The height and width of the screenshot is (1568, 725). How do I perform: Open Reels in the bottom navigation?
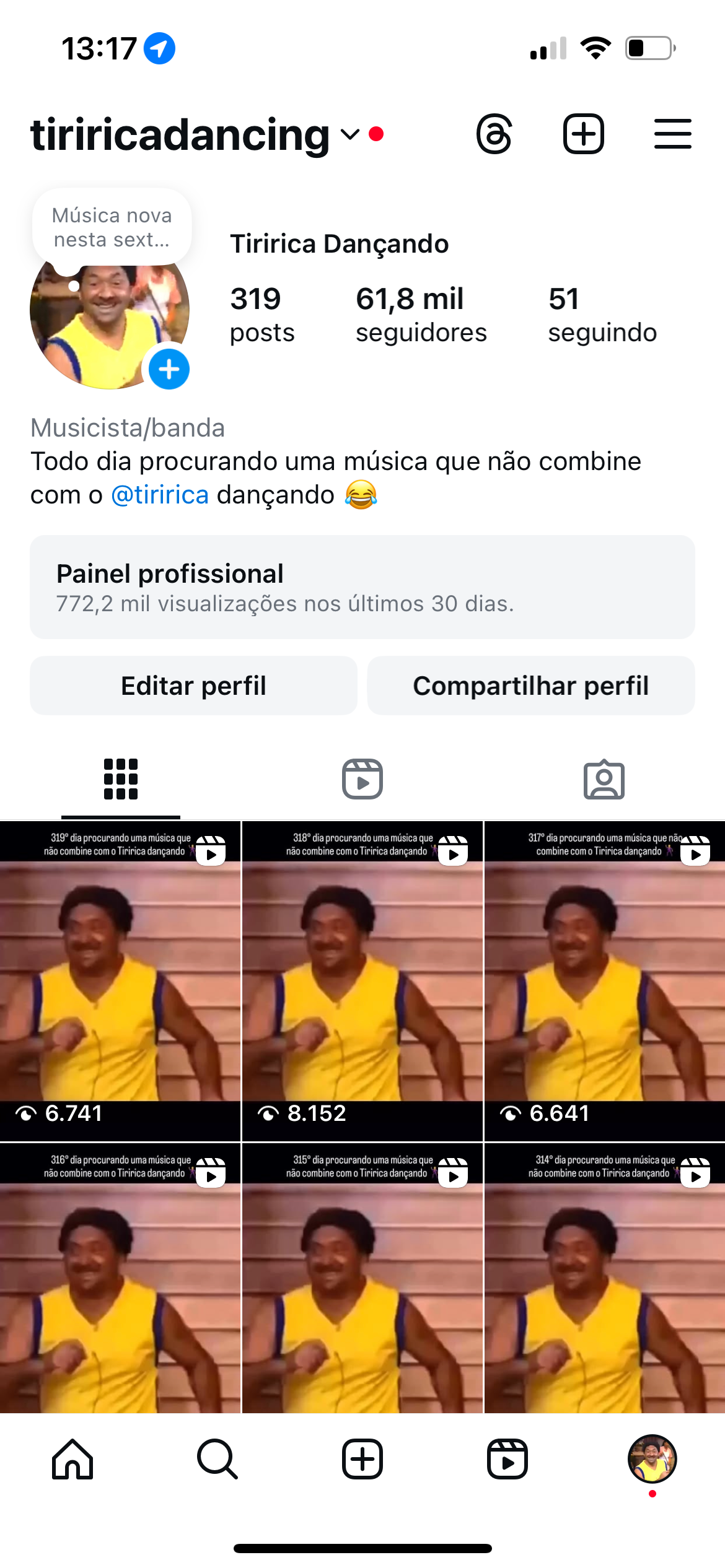point(507,1459)
